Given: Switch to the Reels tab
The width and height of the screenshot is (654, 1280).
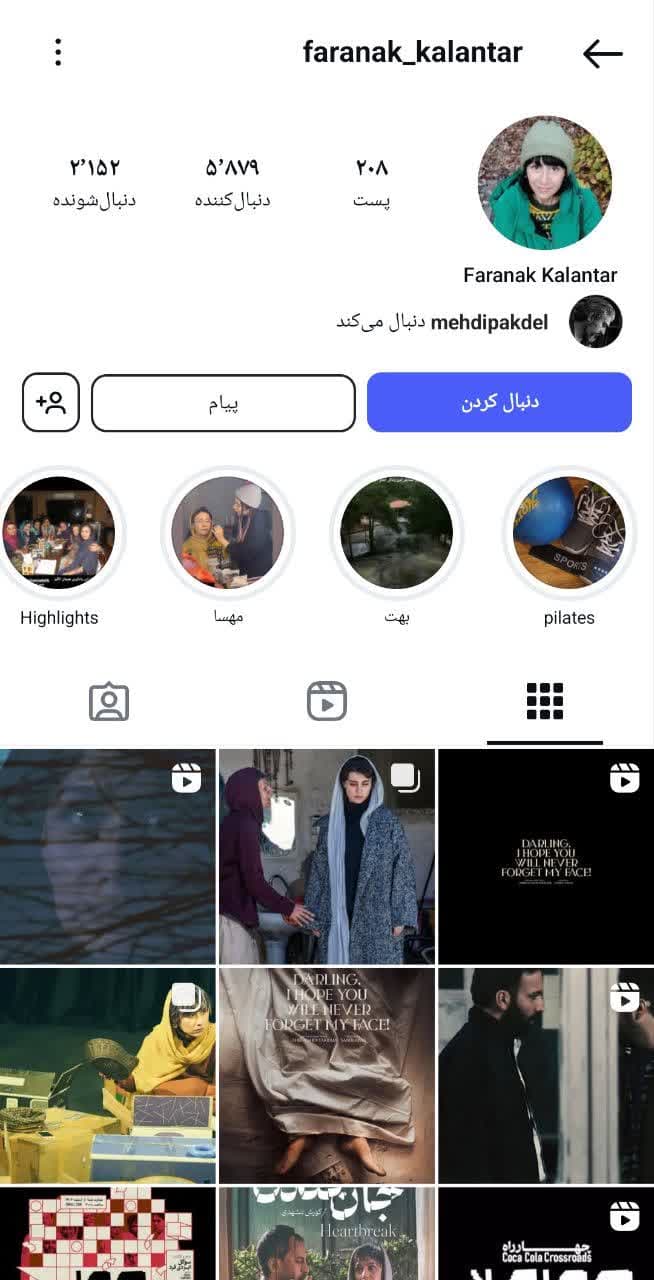Looking at the screenshot, I should click(x=327, y=702).
